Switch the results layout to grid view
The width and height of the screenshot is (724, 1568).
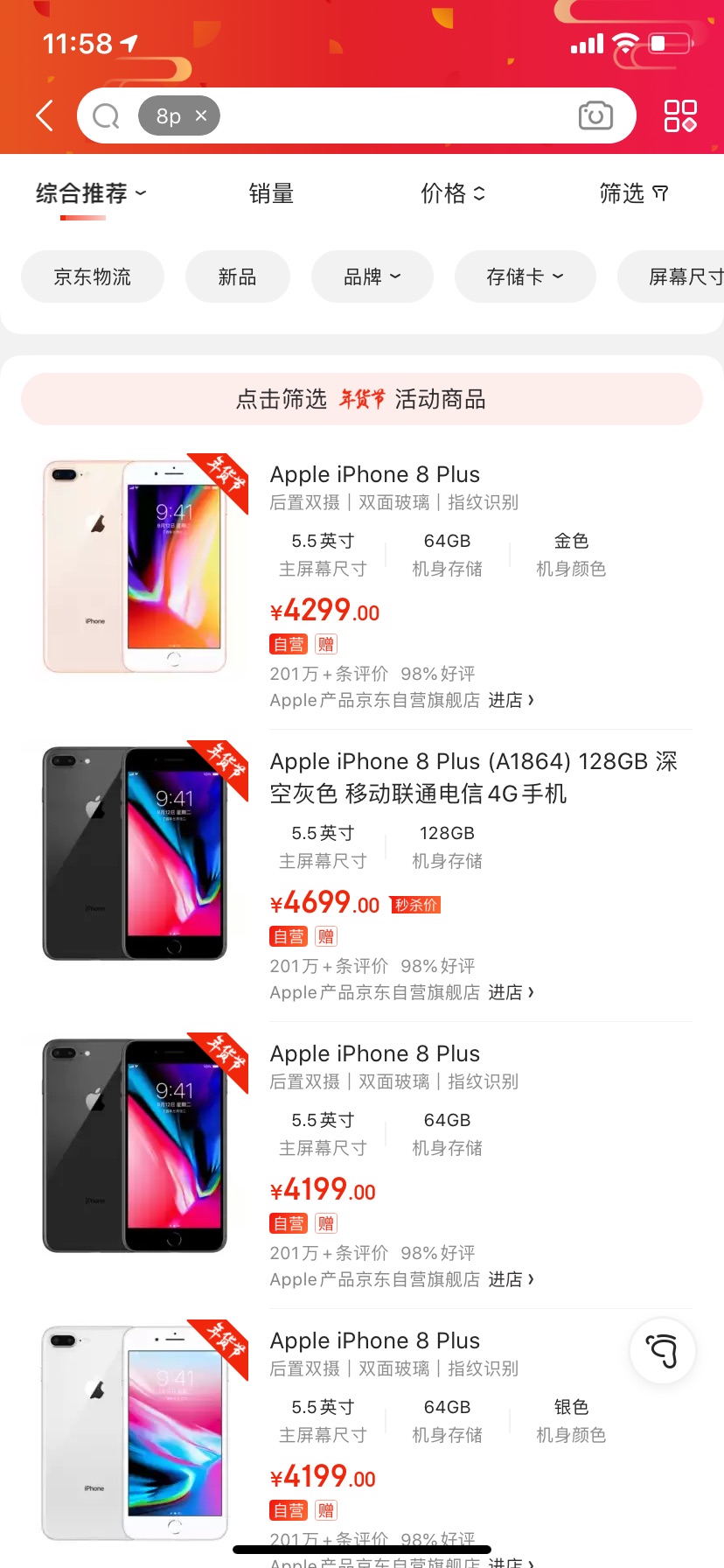click(680, 115)
